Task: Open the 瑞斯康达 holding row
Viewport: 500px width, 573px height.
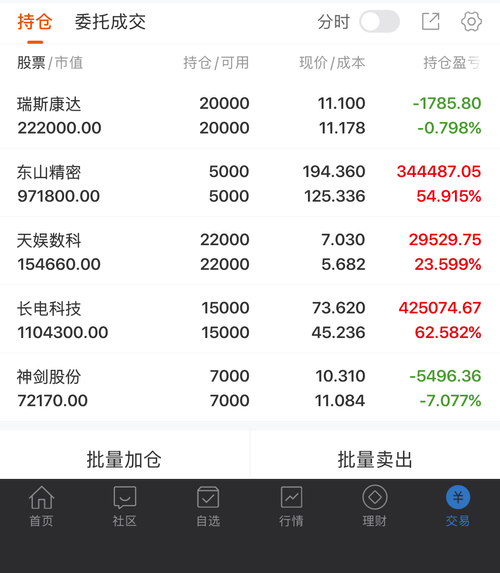Action: coord(250,115)
